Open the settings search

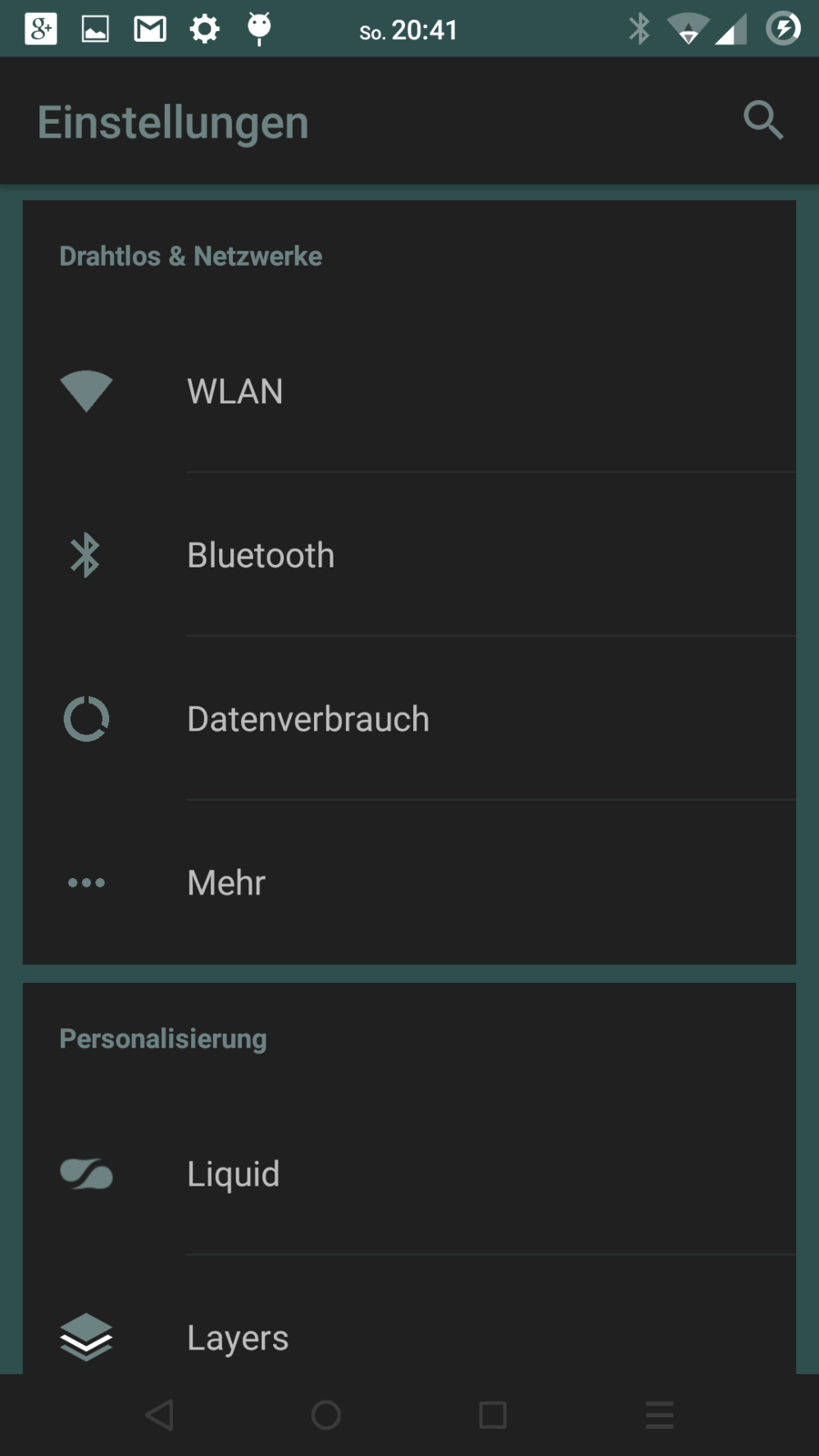click(763, 120)
